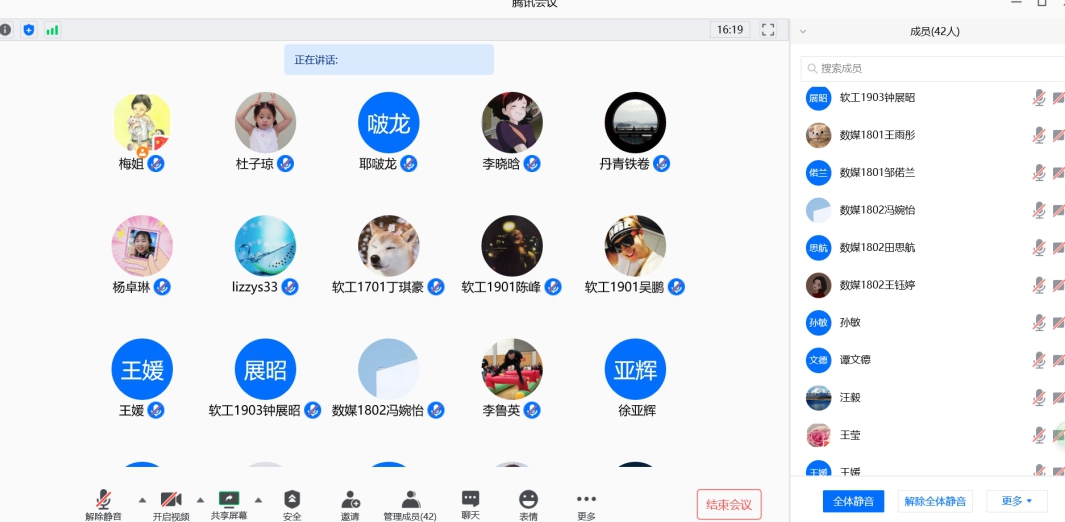Viewport: 1065px width, 522px height.
Task: Open 管理成员(42) member management
Action: (410, 503)
